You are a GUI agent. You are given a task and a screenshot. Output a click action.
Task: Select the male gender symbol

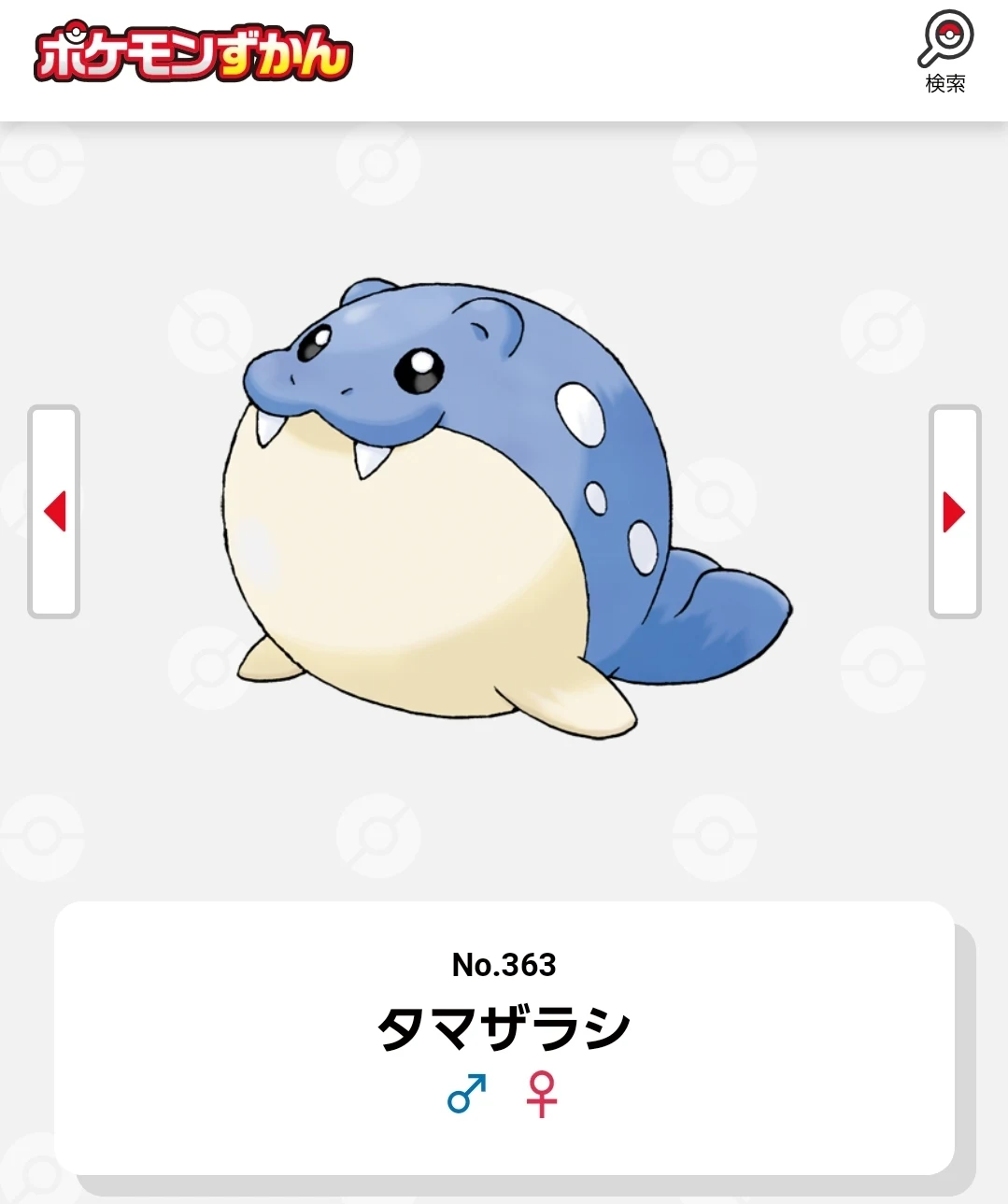coord(467,1093)
